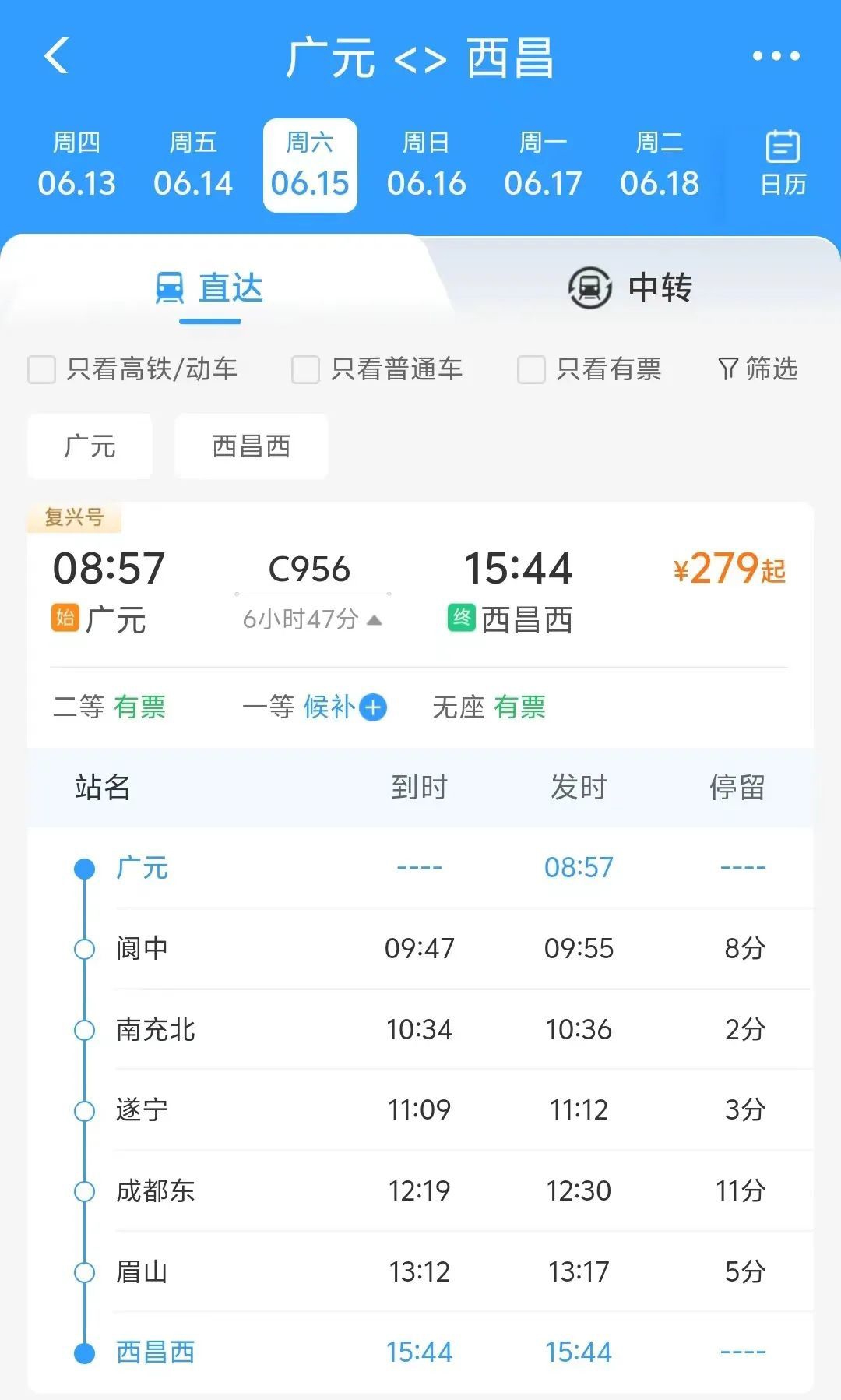The image size is (841, 1400).
Task: Open the three-dot overflow menu
Action: tap(776, 56)
